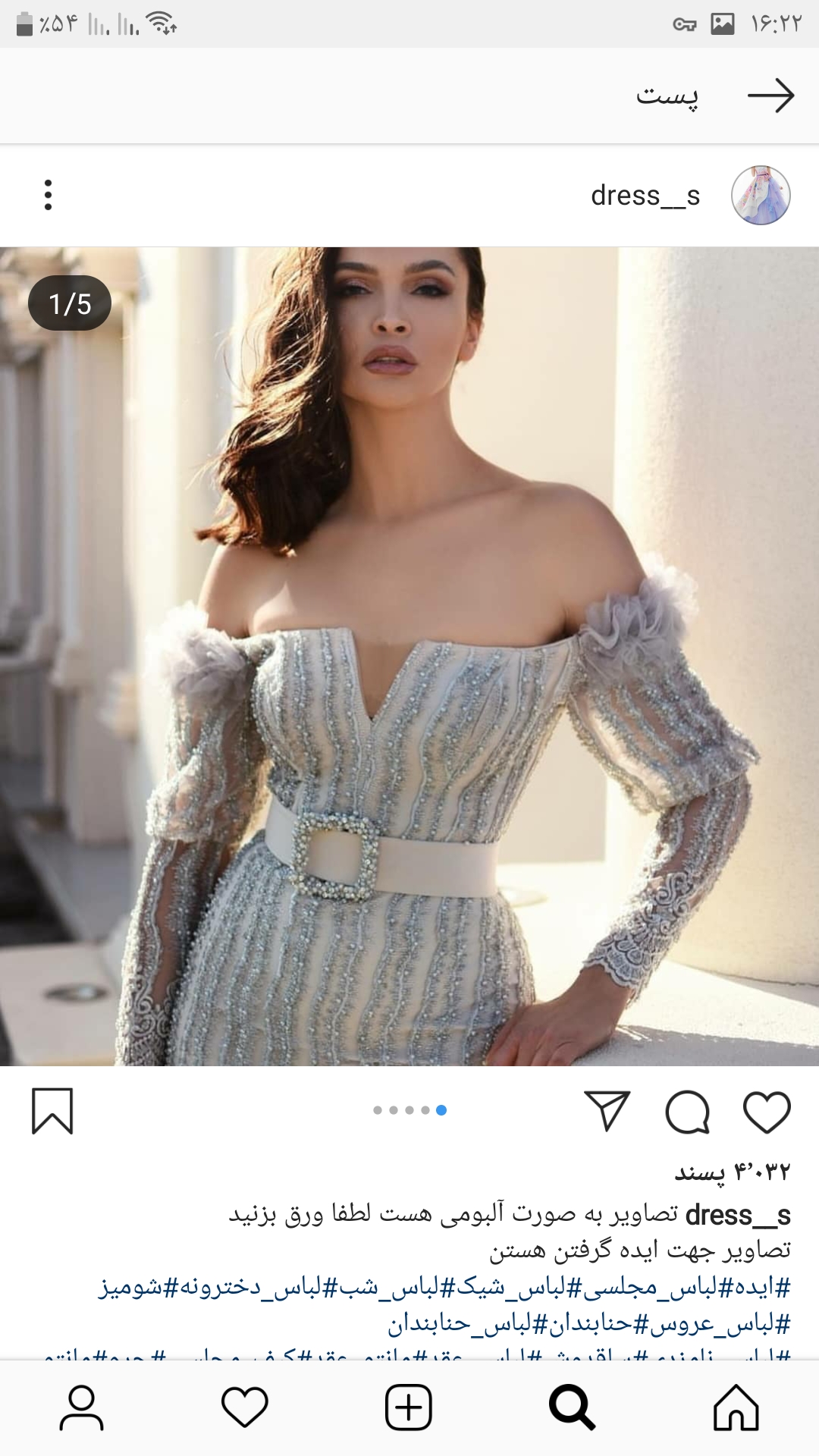The width and height of the screenshot is (819, 1456).
Task: Save this post with the bookmark
Action: 52,1111
